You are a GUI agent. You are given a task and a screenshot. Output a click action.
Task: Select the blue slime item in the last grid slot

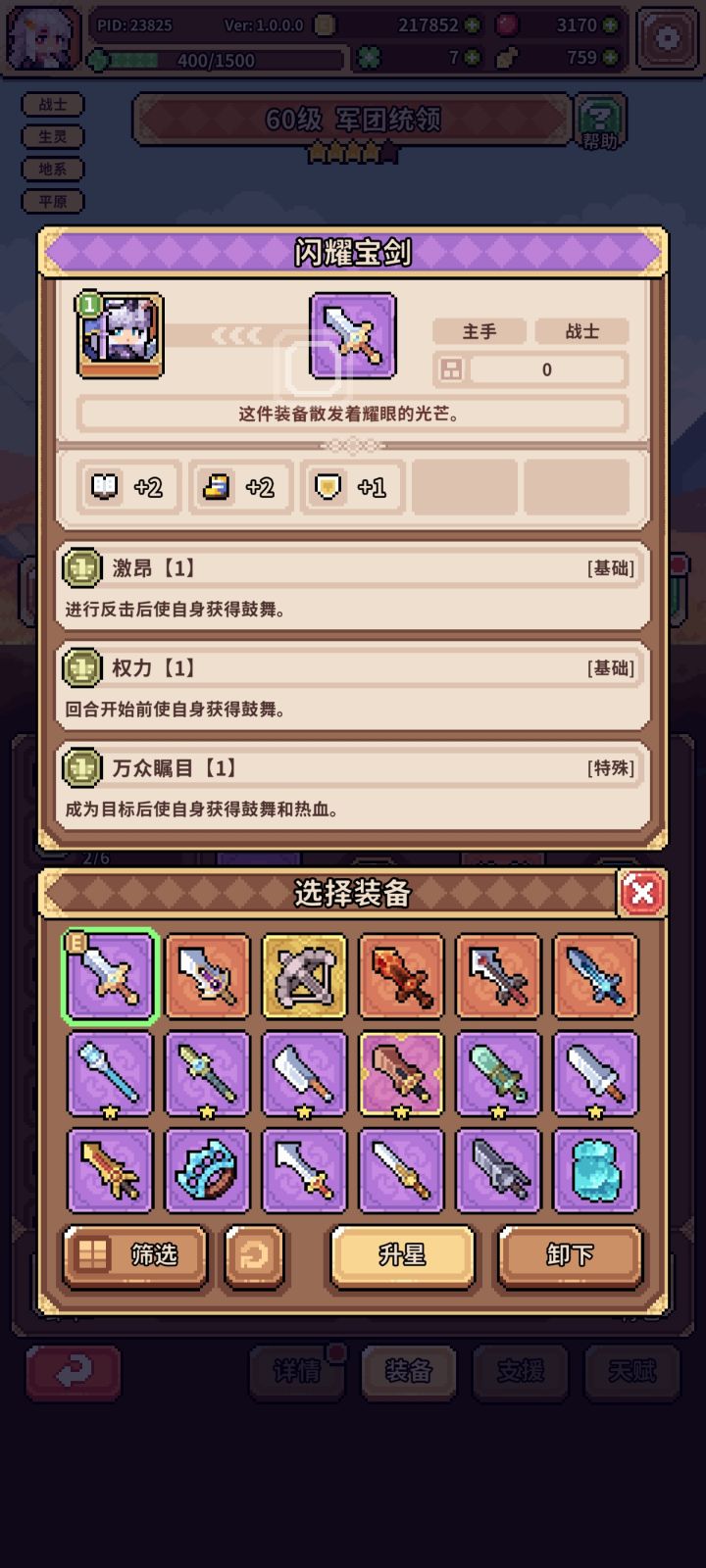tap(594, 1171)
